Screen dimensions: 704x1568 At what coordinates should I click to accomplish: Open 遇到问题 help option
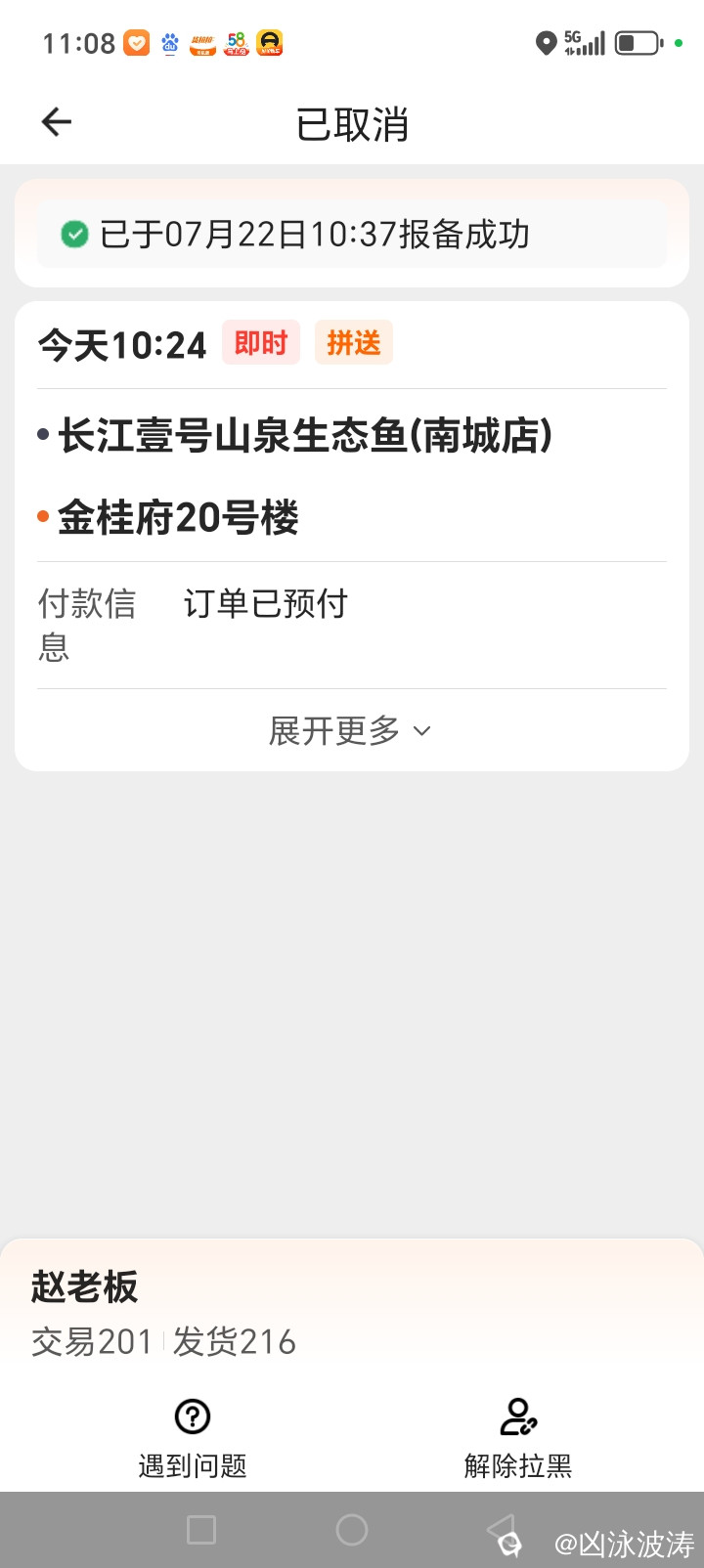pyautogui.click(x=193, y=1437)
